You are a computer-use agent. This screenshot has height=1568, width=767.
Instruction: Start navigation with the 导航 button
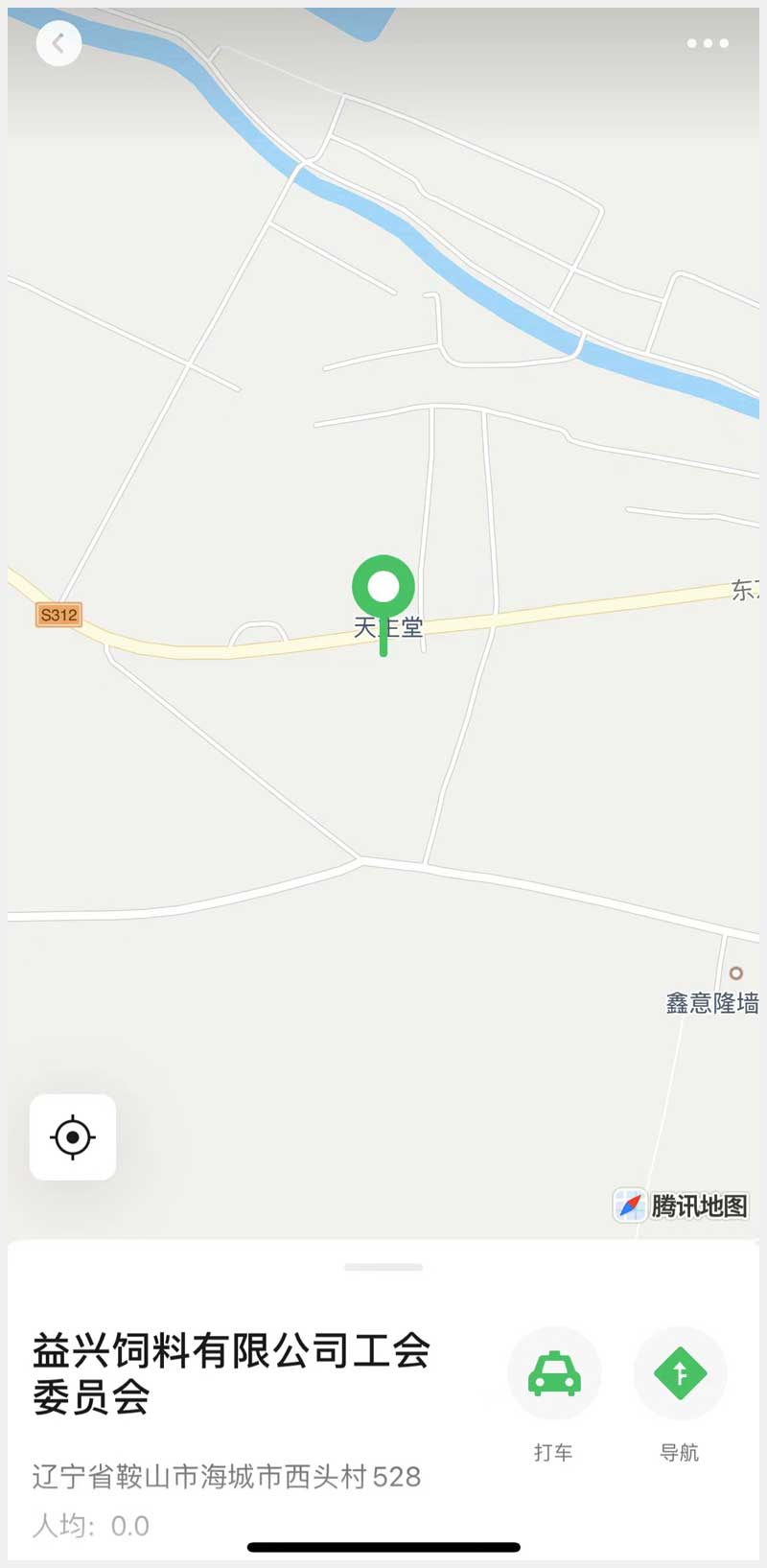680,1373
